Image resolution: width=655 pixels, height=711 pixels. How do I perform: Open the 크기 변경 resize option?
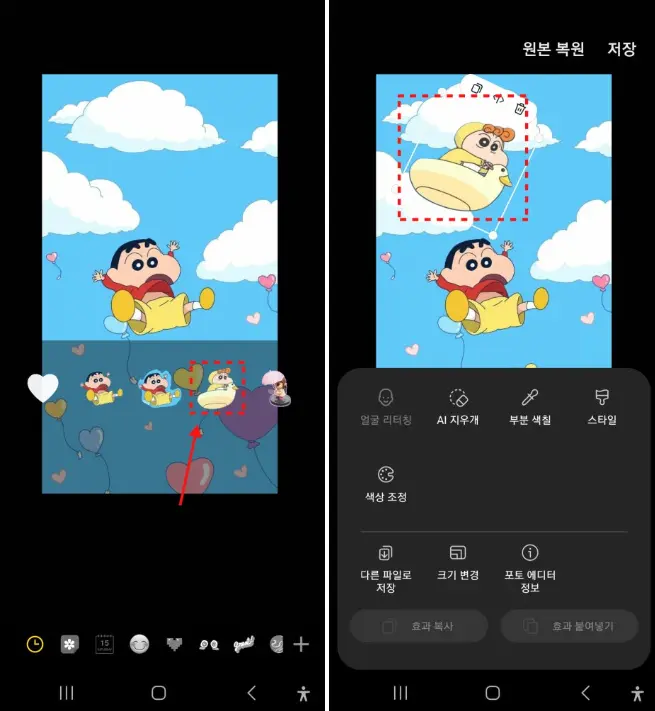coord(458,562)
